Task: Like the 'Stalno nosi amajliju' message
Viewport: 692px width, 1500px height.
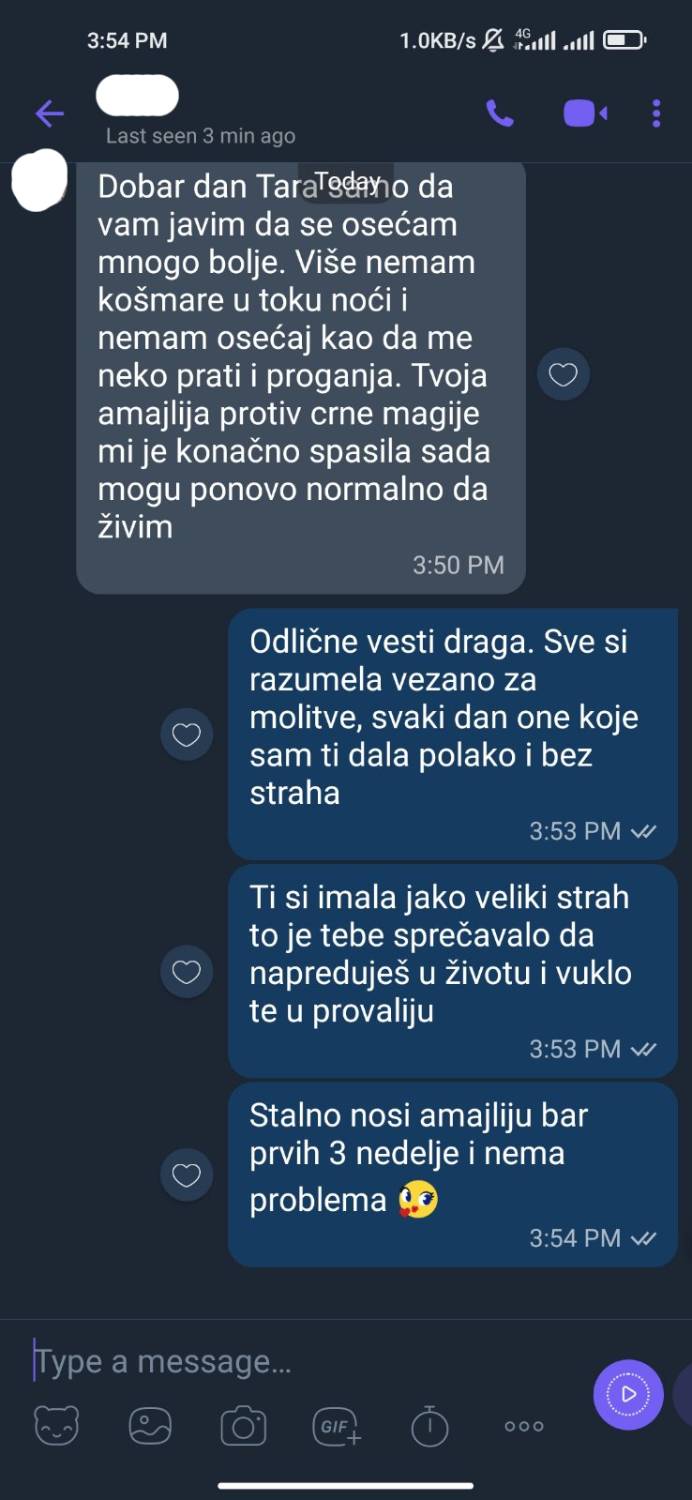Action: click(187, 1175)
